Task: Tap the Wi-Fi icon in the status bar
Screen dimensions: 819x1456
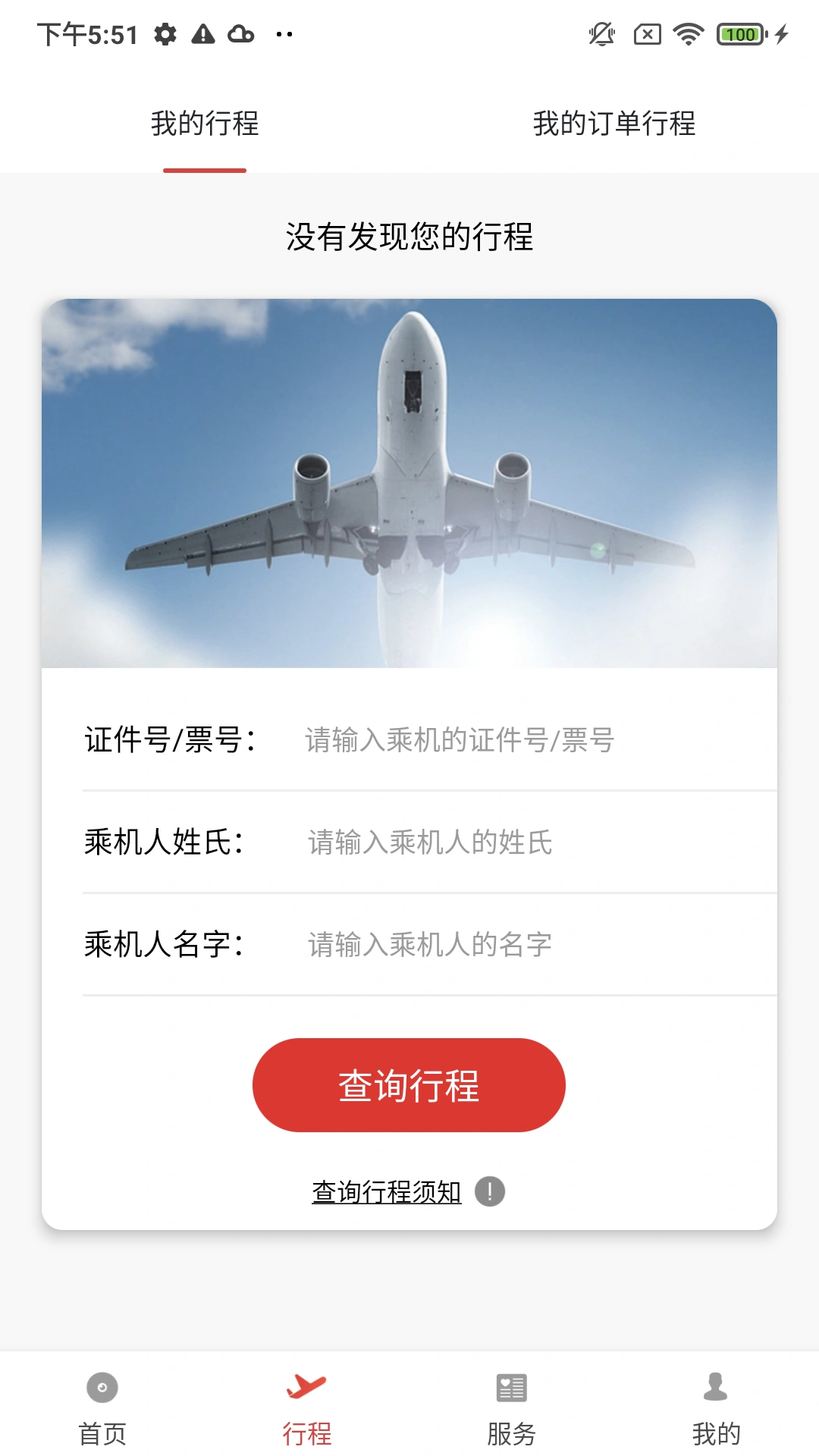Action: (689, 33)
